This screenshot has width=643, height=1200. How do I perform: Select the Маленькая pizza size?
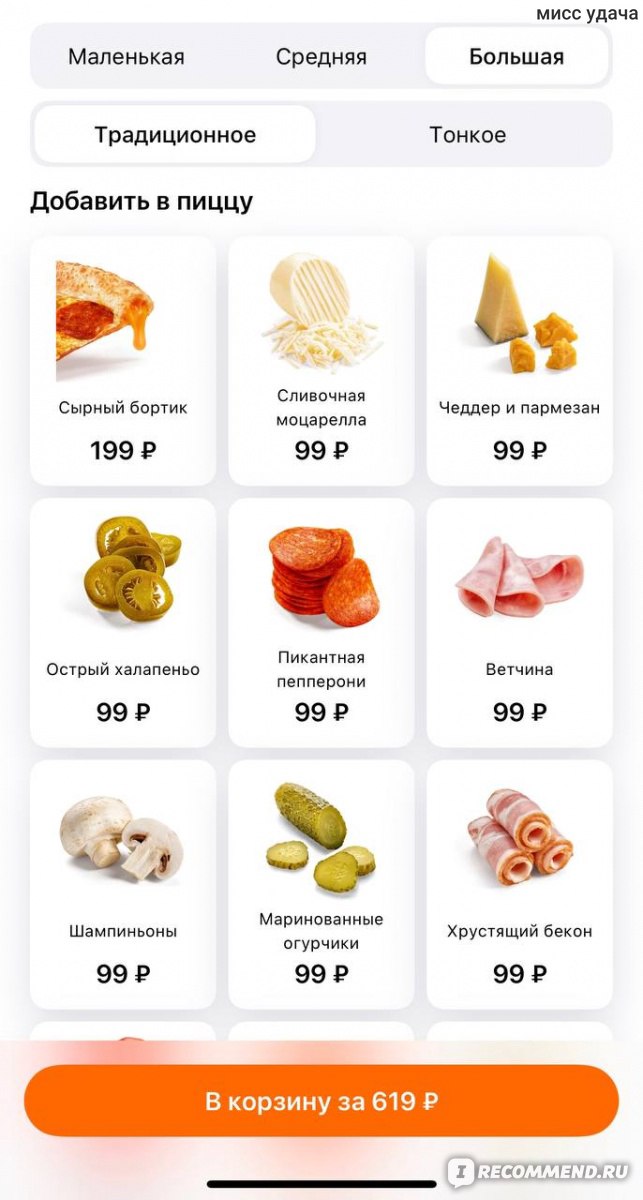pyautogui.click(x=126, y=56)
